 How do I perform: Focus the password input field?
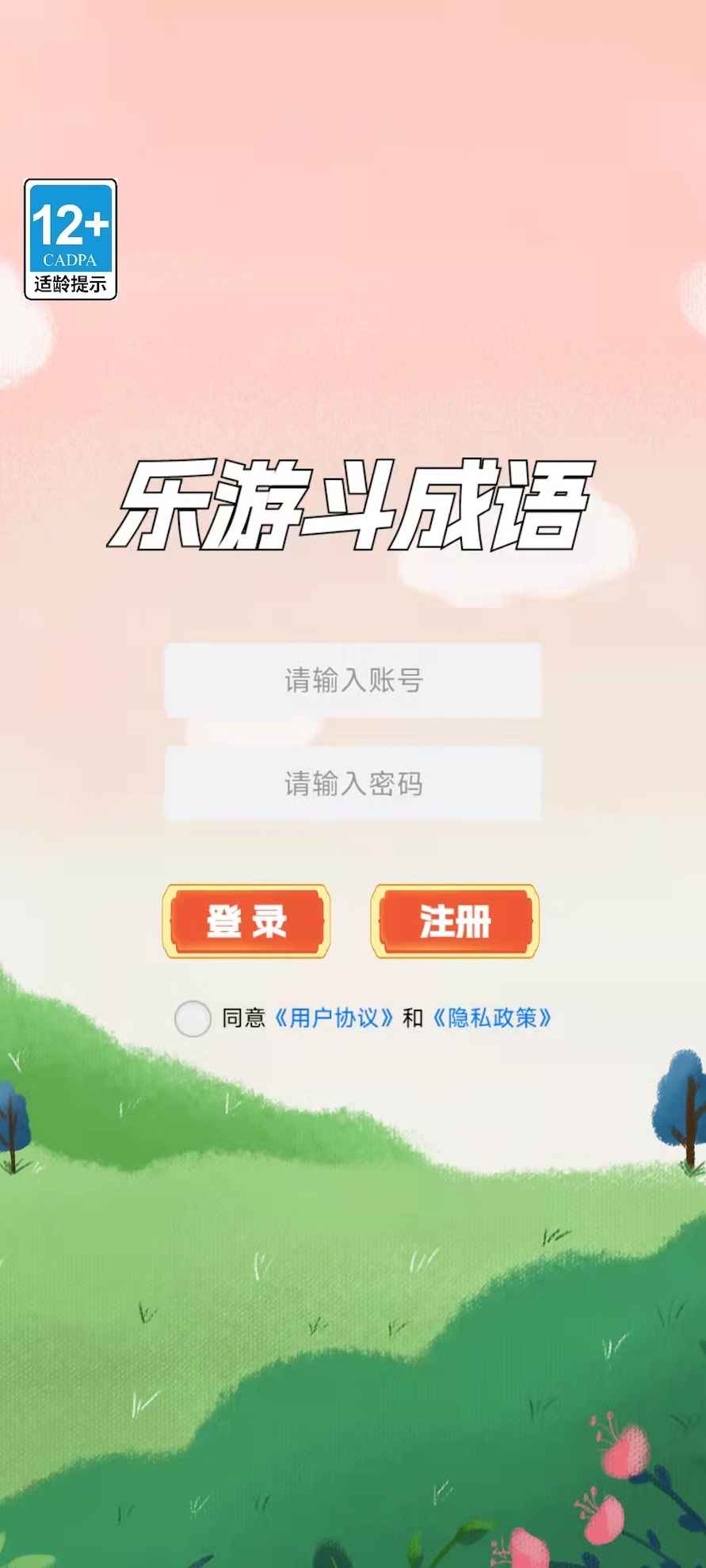[x=353, y=783]
